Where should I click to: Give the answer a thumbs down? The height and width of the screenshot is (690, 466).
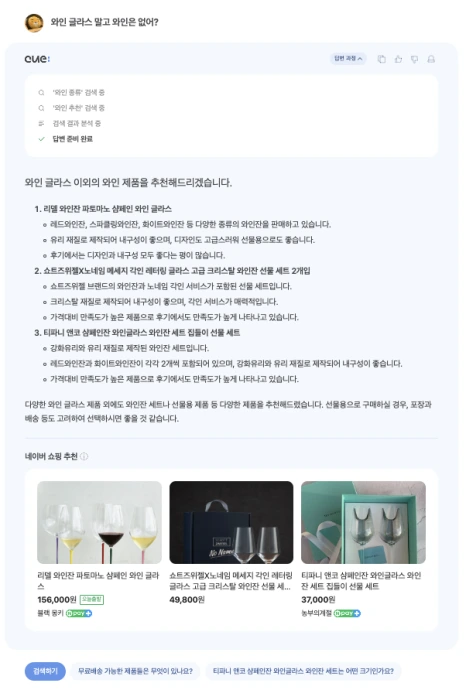(415, 59)
